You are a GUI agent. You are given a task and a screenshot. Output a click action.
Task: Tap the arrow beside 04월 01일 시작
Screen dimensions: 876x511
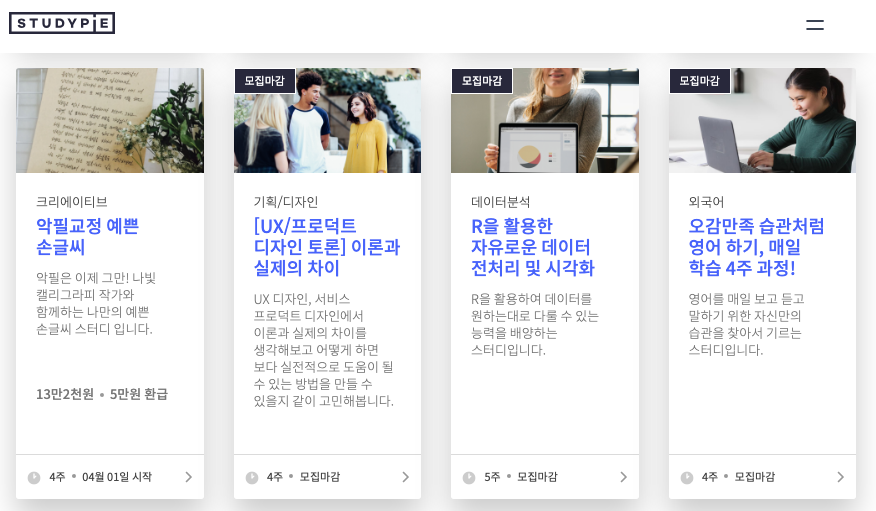click(x=188, y=477)
